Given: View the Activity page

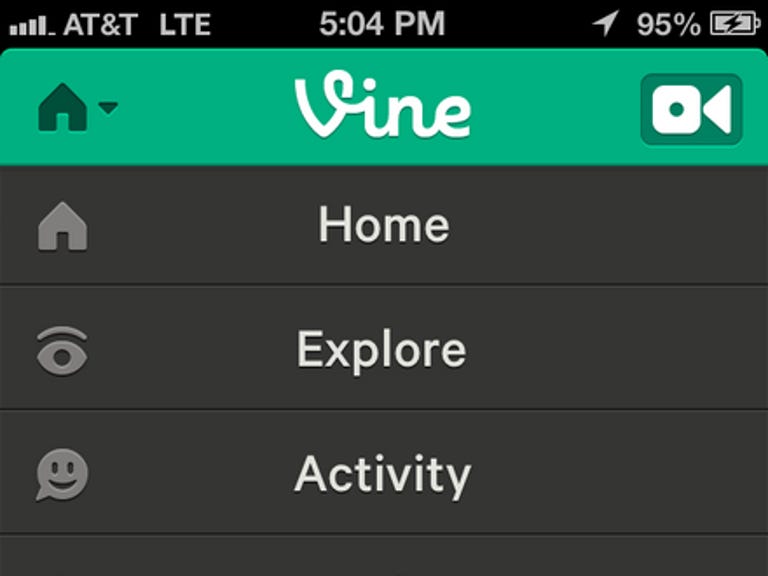Looking at the screenshot, I should (384, 474).
